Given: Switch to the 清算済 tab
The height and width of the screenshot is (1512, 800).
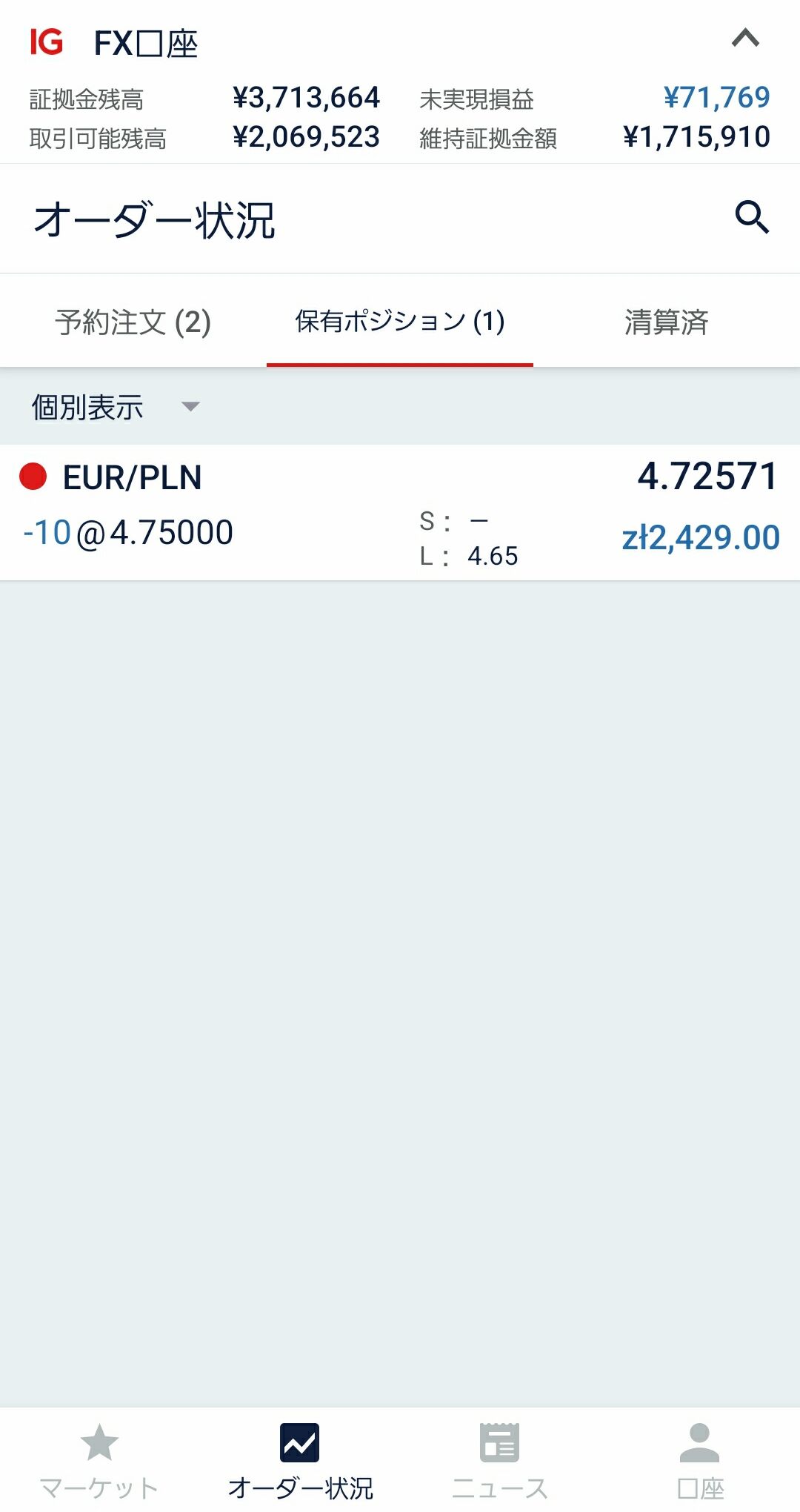Looking at the screenshot, I should tap(667, 322).
